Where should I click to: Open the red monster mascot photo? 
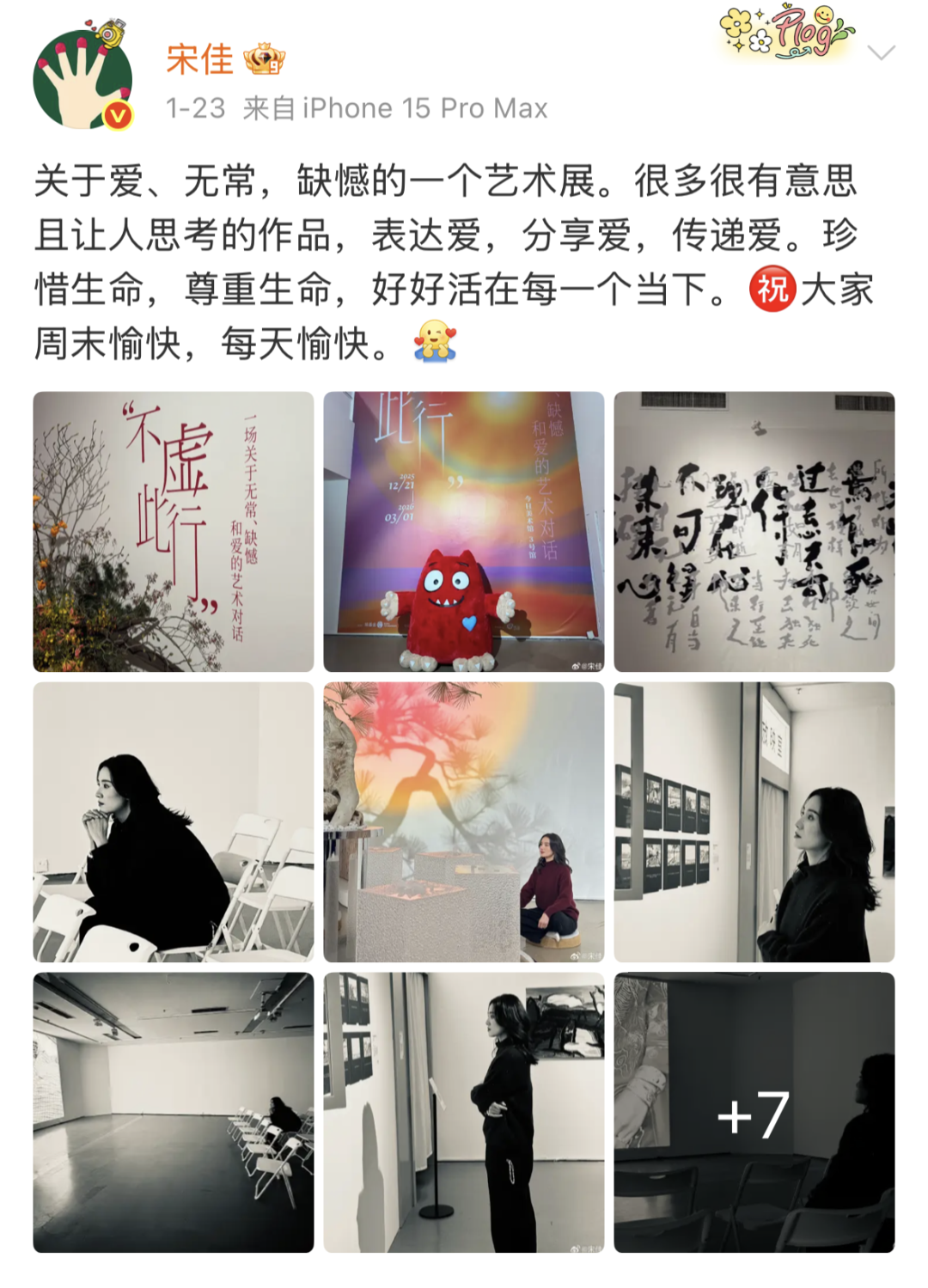[x=464, y=532]
